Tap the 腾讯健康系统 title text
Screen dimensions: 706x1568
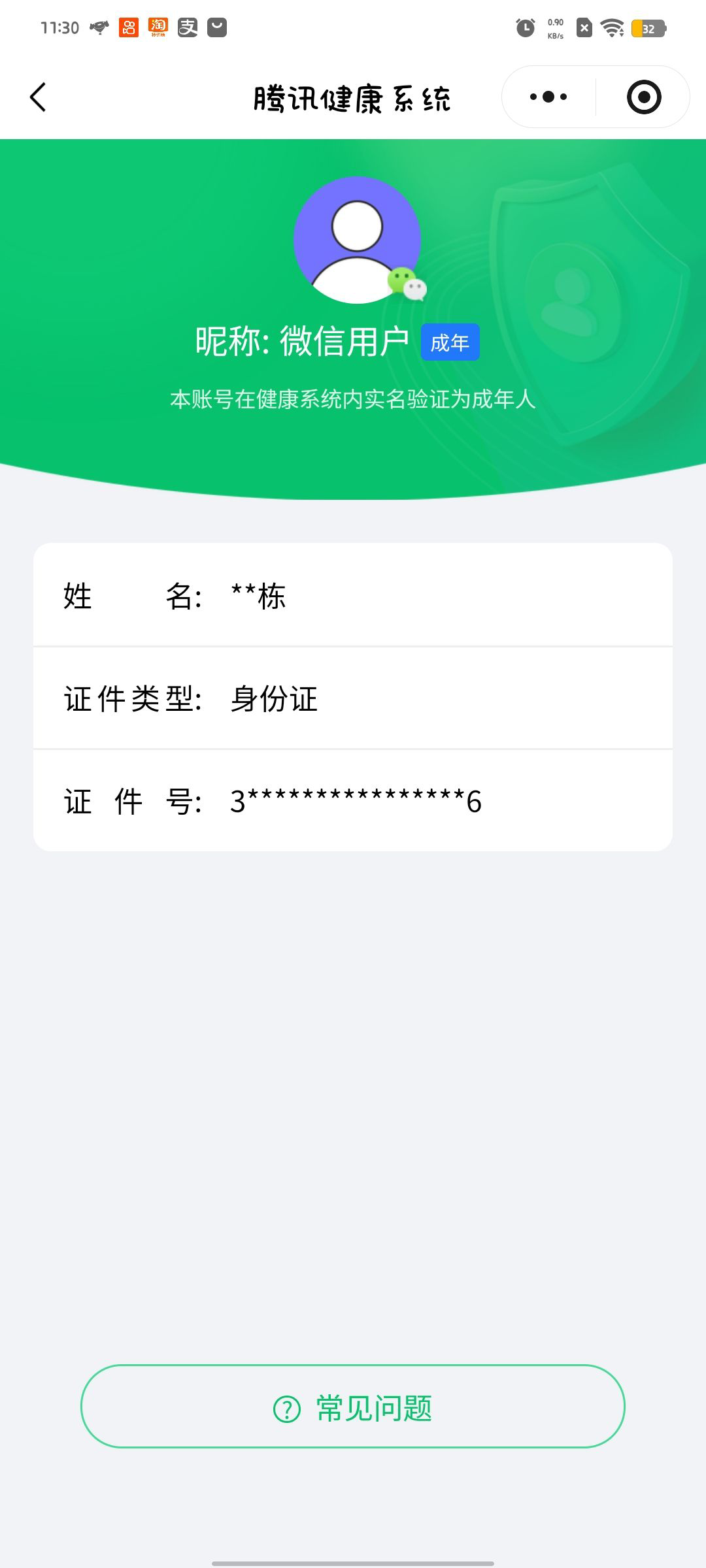tap(353, 97)
